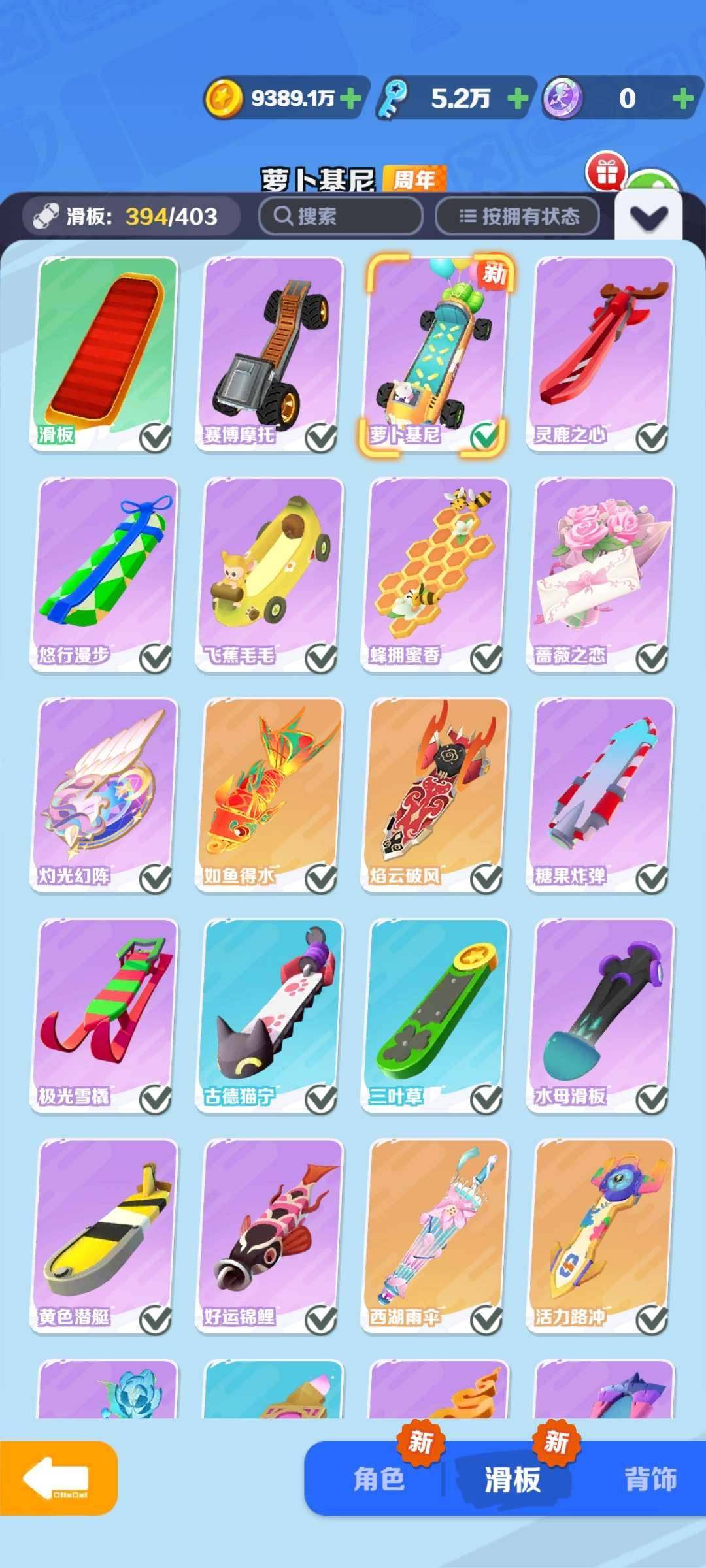Open the red gift box icon

(606, 173)
